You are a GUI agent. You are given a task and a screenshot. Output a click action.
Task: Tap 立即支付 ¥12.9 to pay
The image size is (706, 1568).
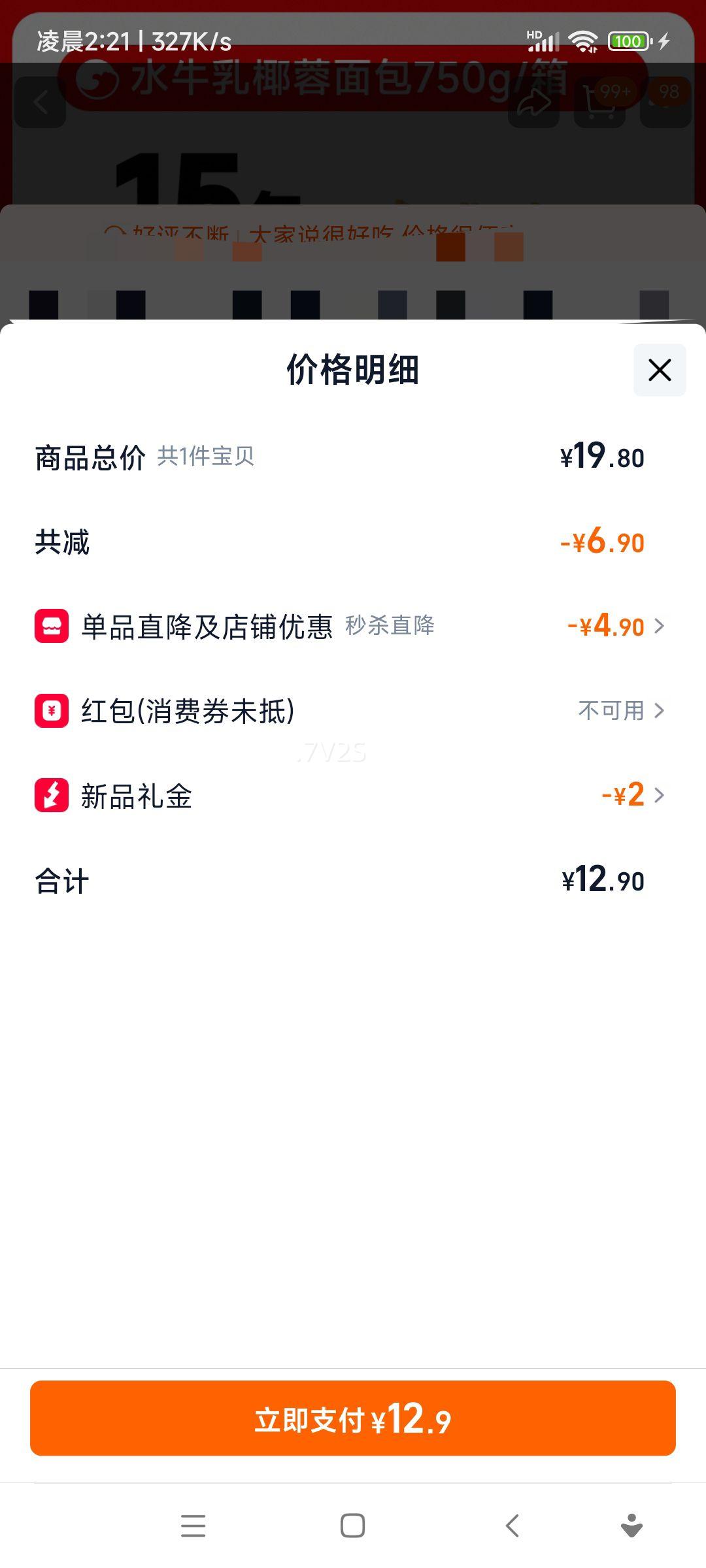[x=353, y=1418]
